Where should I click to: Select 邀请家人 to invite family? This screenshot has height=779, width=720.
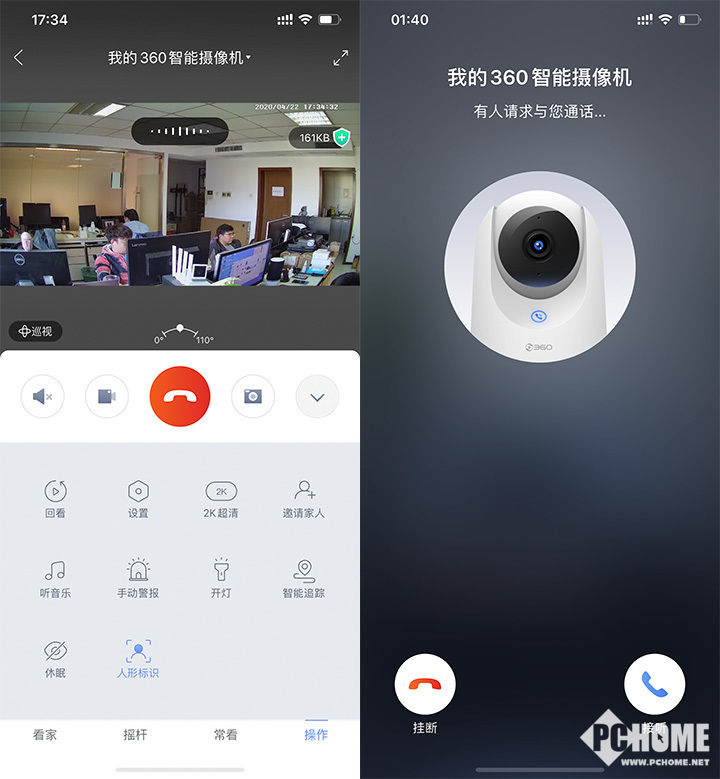(x=304, y=498)
